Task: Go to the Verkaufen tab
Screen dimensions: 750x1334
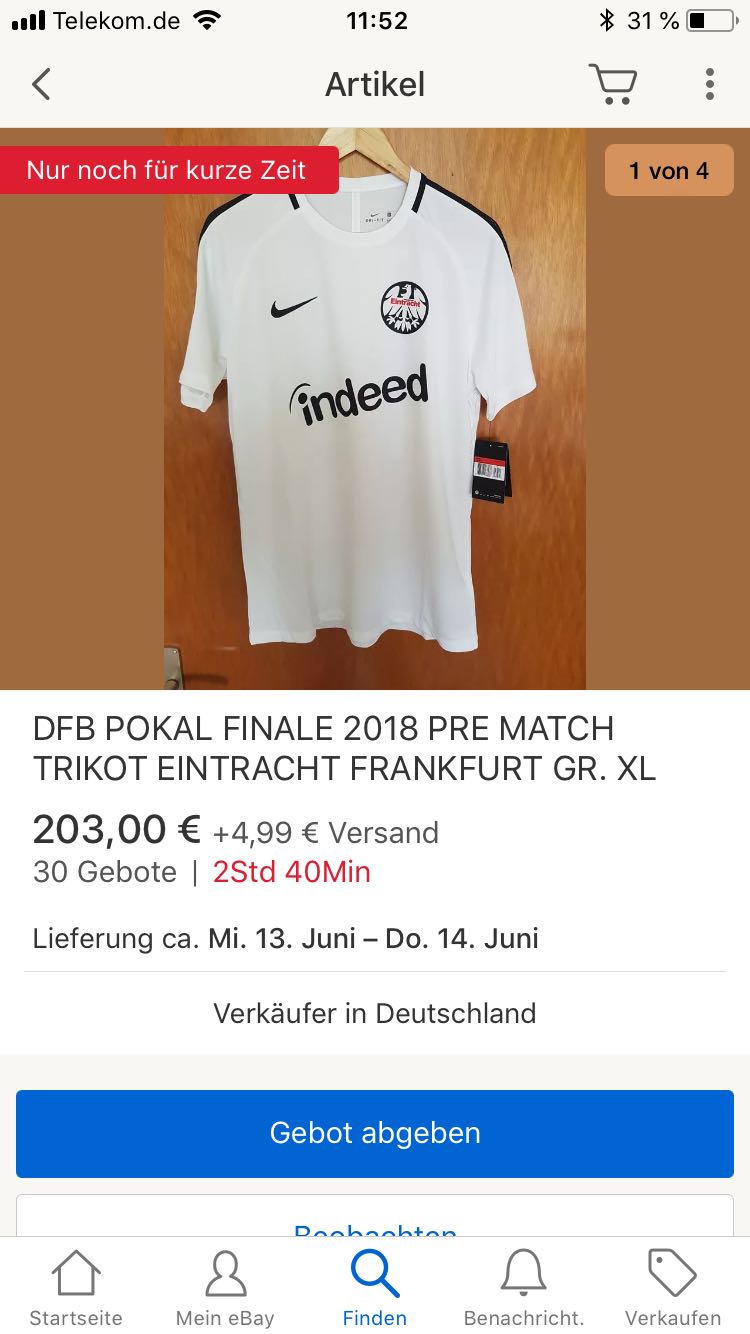Action: pyautogui.click(x=673, y=1289)
